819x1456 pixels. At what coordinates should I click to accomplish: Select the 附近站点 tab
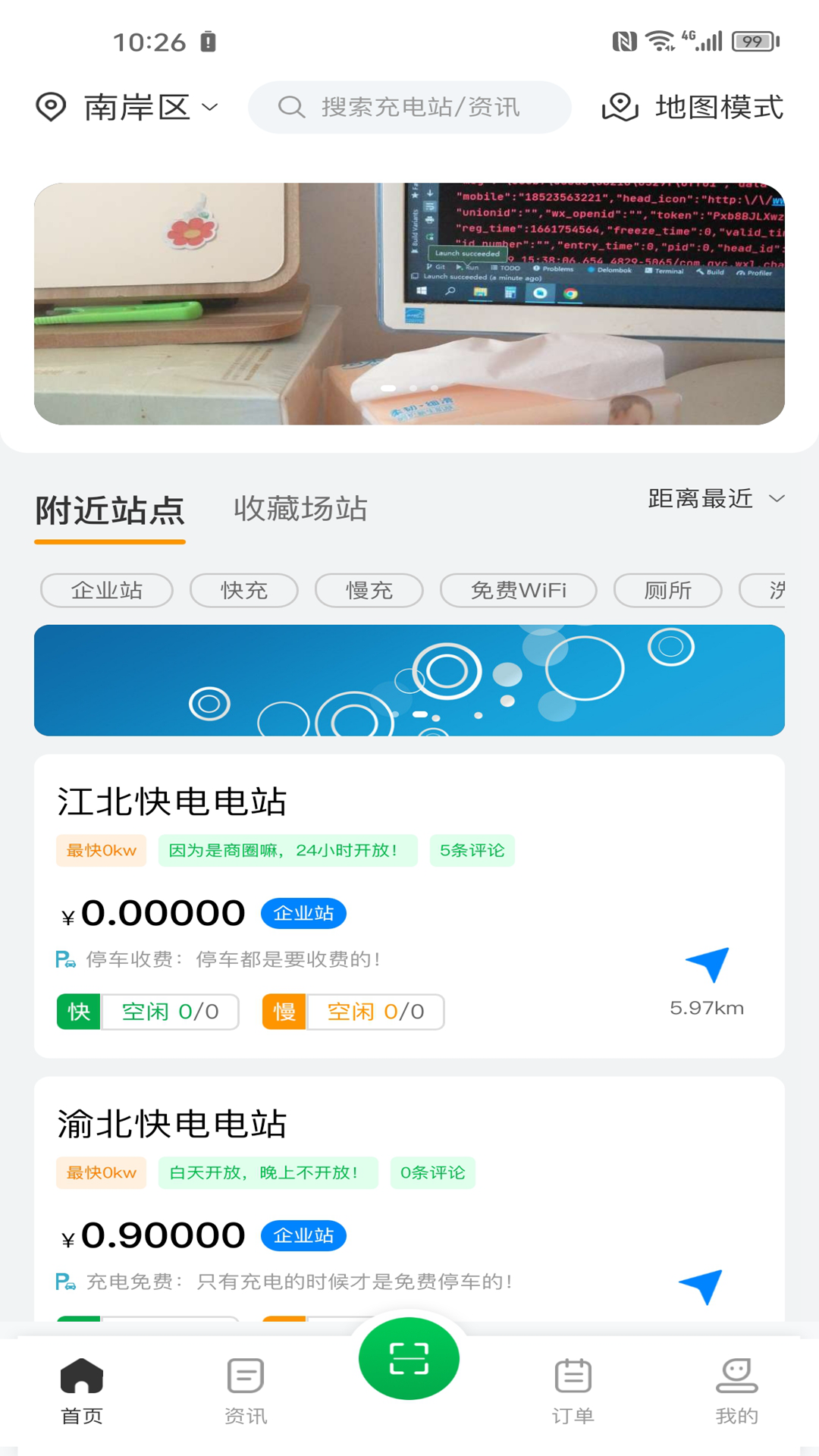coord(110,510)
